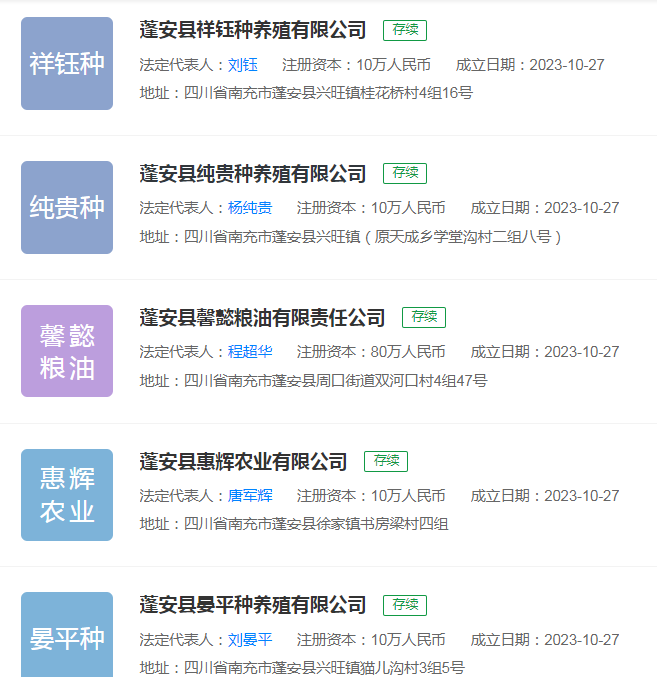Open 蓬安县惠辉农业有限公司 company details
This screenshot has width=657, height=677.
coord(243,462)
